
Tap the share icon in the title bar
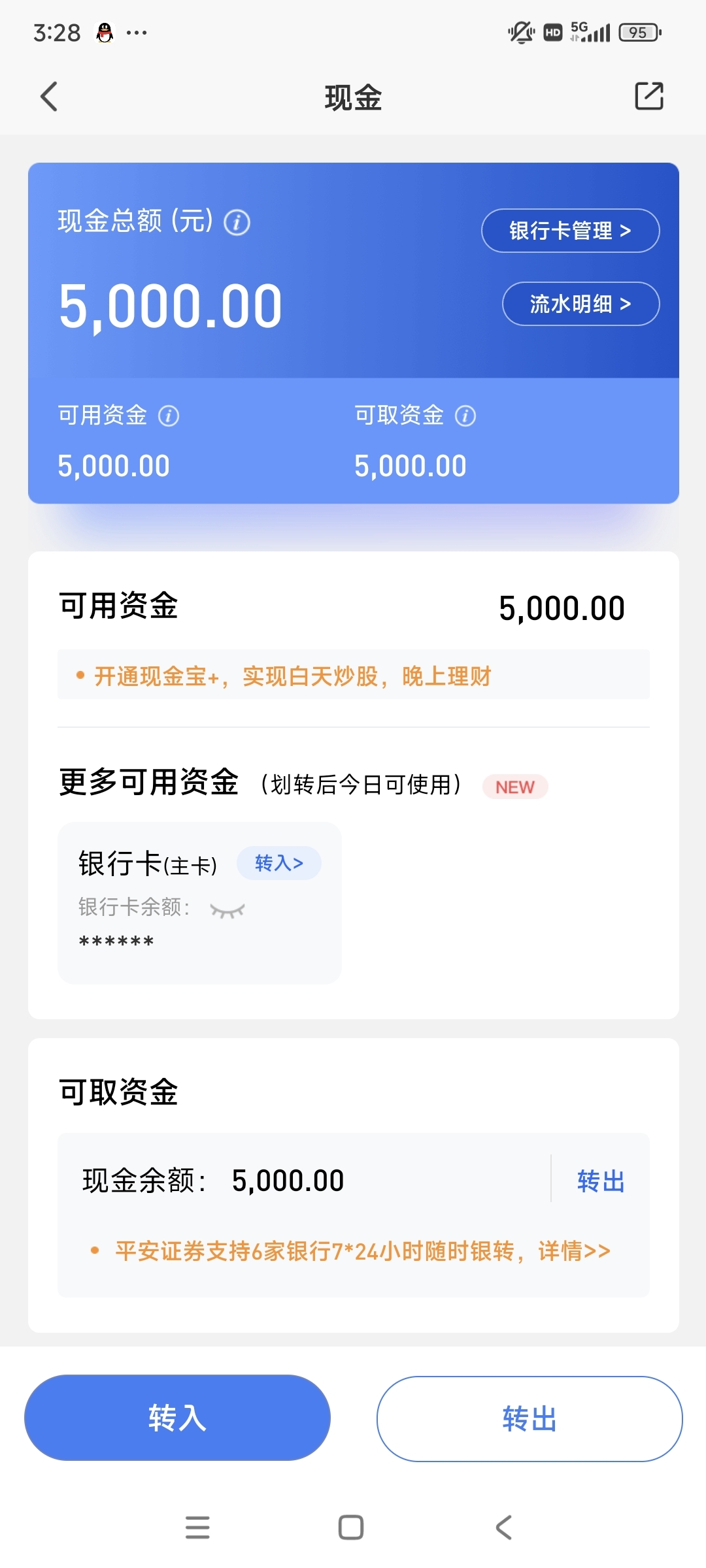coord(649,96)
